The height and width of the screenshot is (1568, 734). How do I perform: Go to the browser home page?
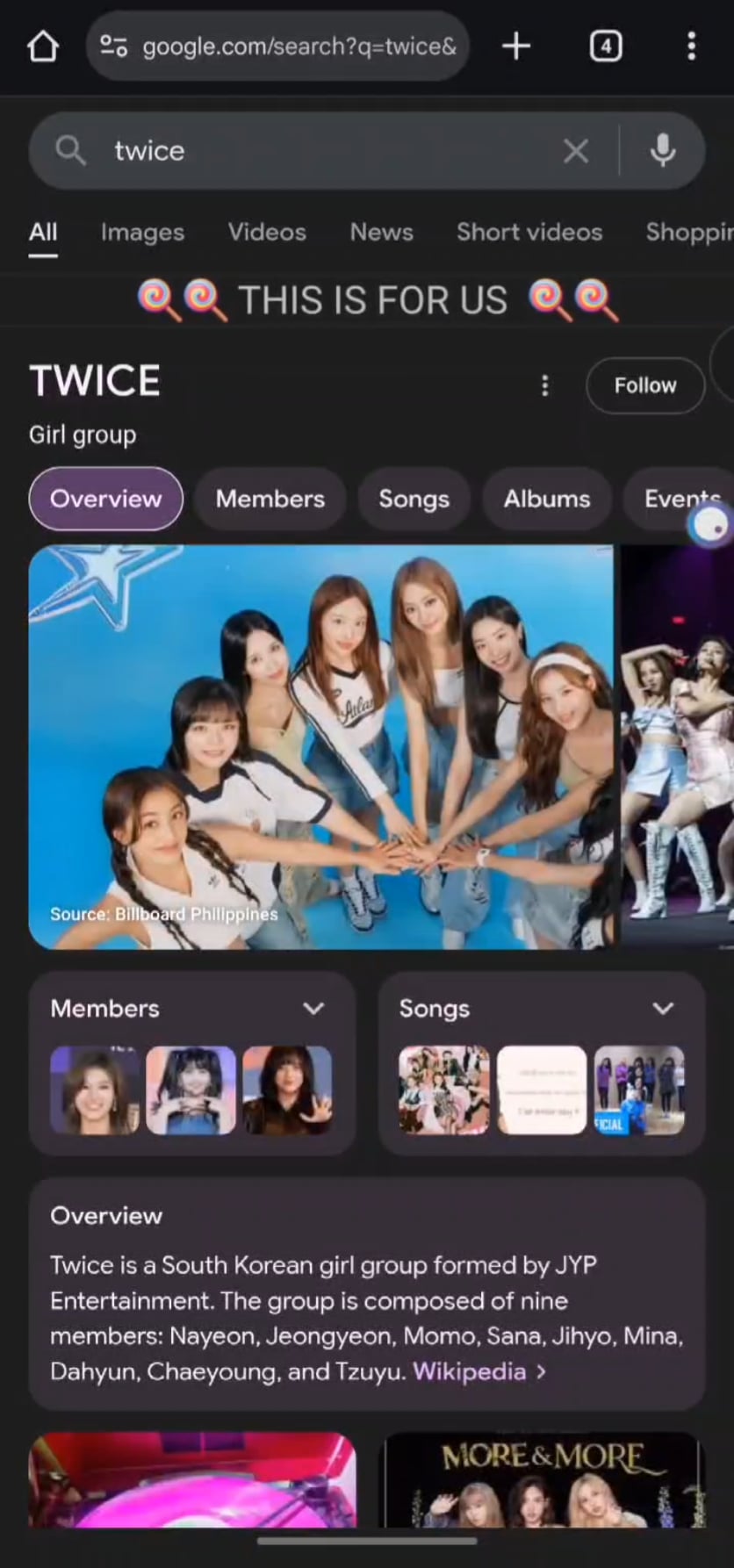pyautogui.click(x=42, y=47)
